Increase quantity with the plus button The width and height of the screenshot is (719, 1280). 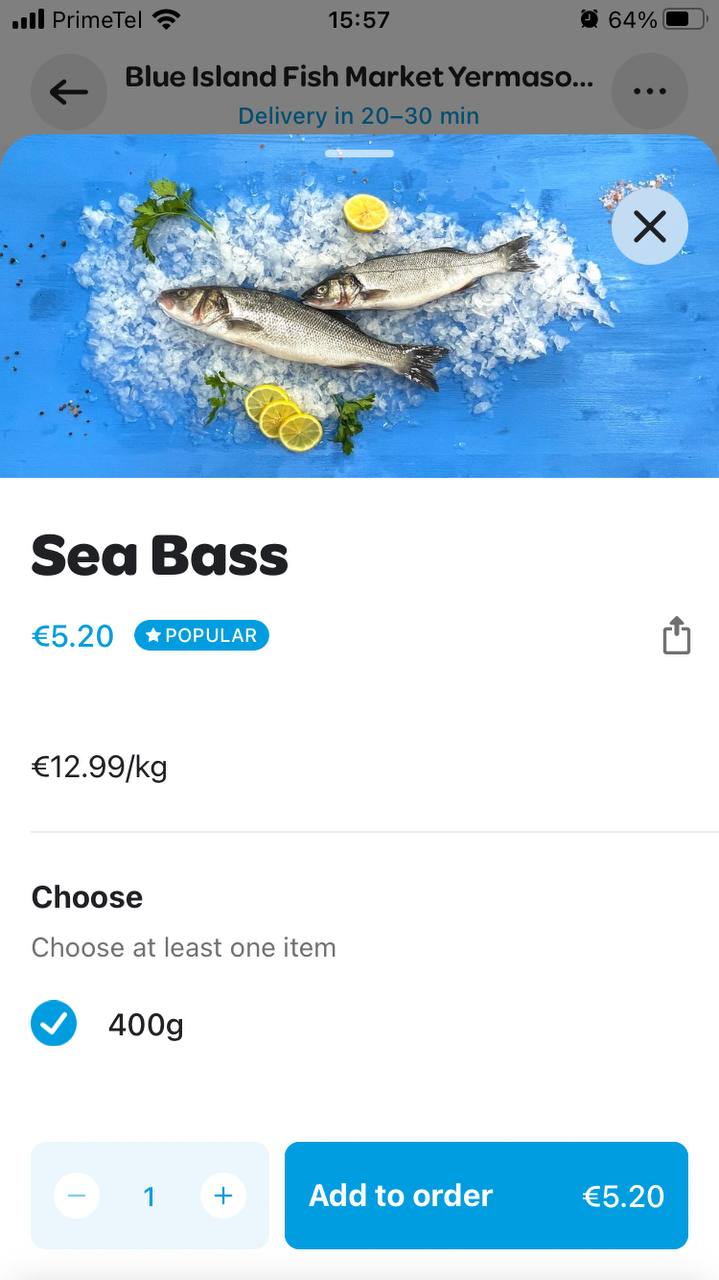(223, 1195)
